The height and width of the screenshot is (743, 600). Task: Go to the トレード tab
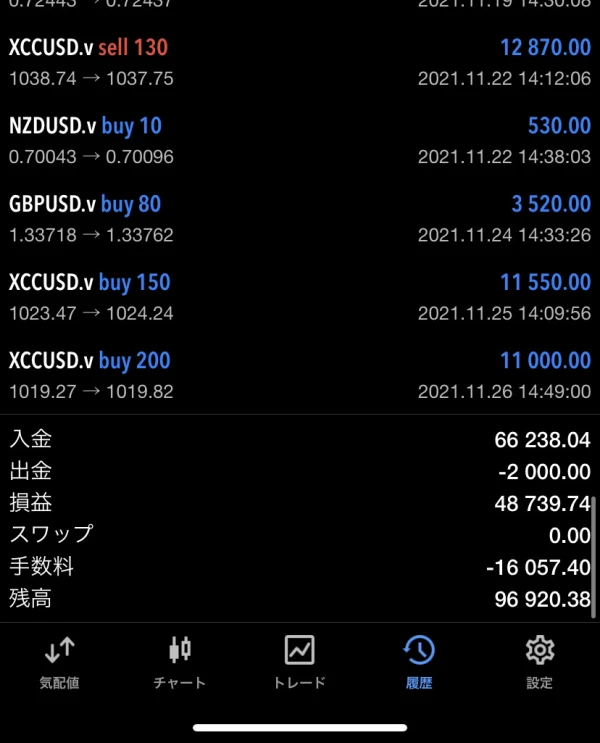(300, 662)
